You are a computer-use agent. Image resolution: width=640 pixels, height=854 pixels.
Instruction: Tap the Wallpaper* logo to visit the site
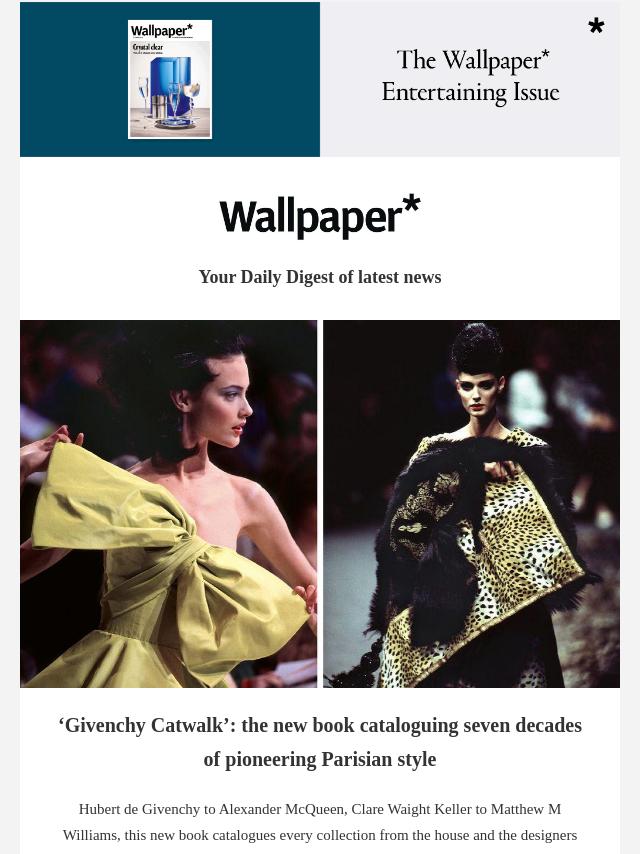pyautogui.click(x=320, y=216)
